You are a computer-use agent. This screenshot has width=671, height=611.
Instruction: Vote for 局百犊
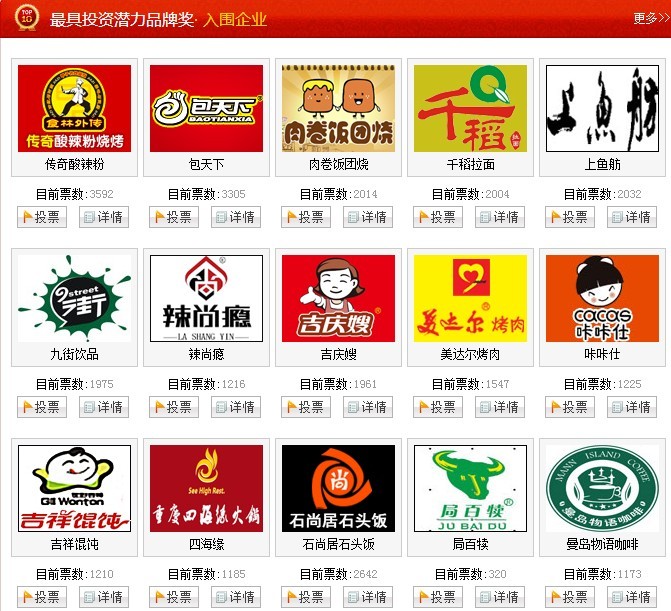(x=437, y=597)
